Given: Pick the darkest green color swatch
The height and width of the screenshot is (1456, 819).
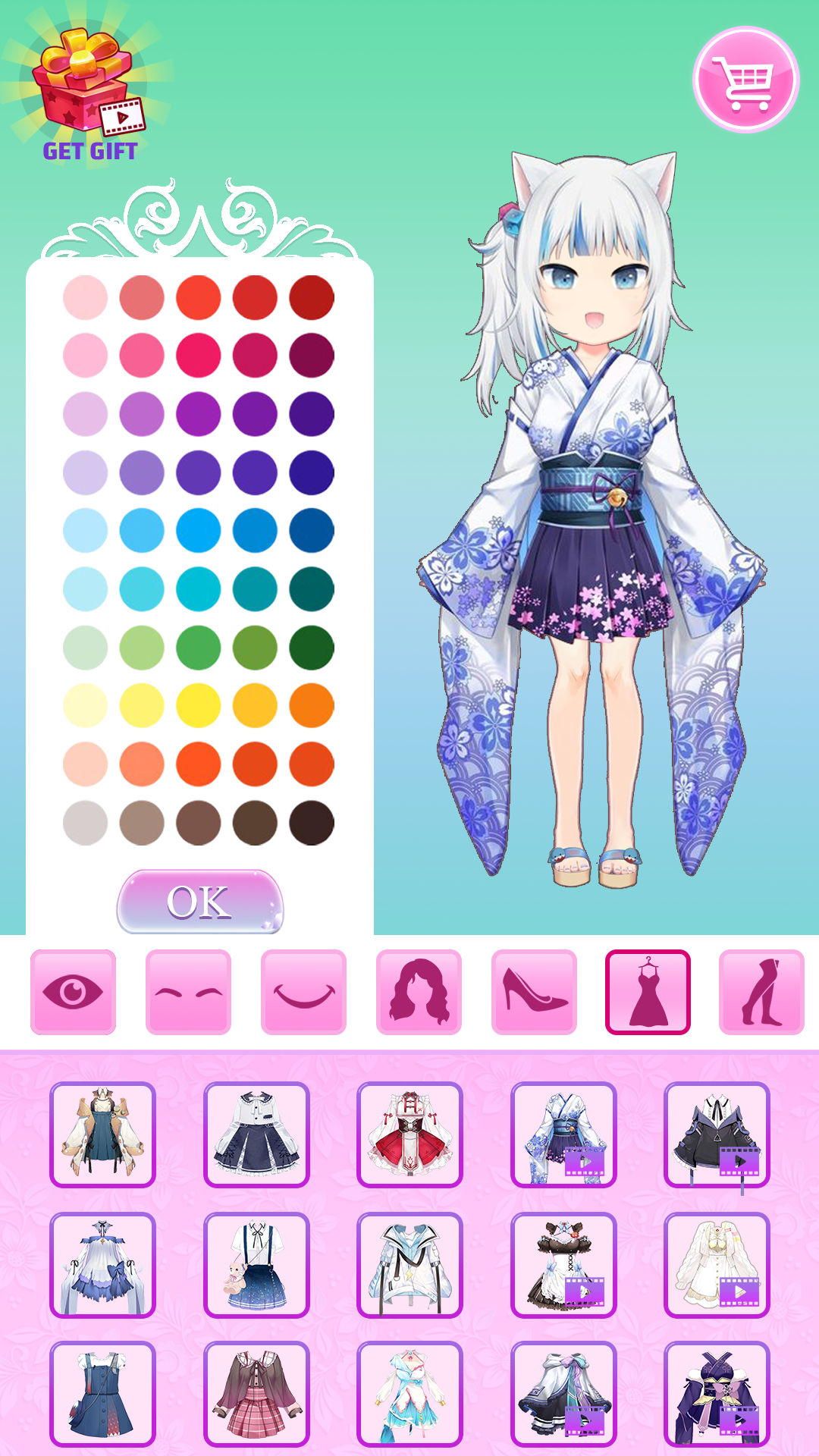Looking at the screenshot, I should tap(312, 648).
